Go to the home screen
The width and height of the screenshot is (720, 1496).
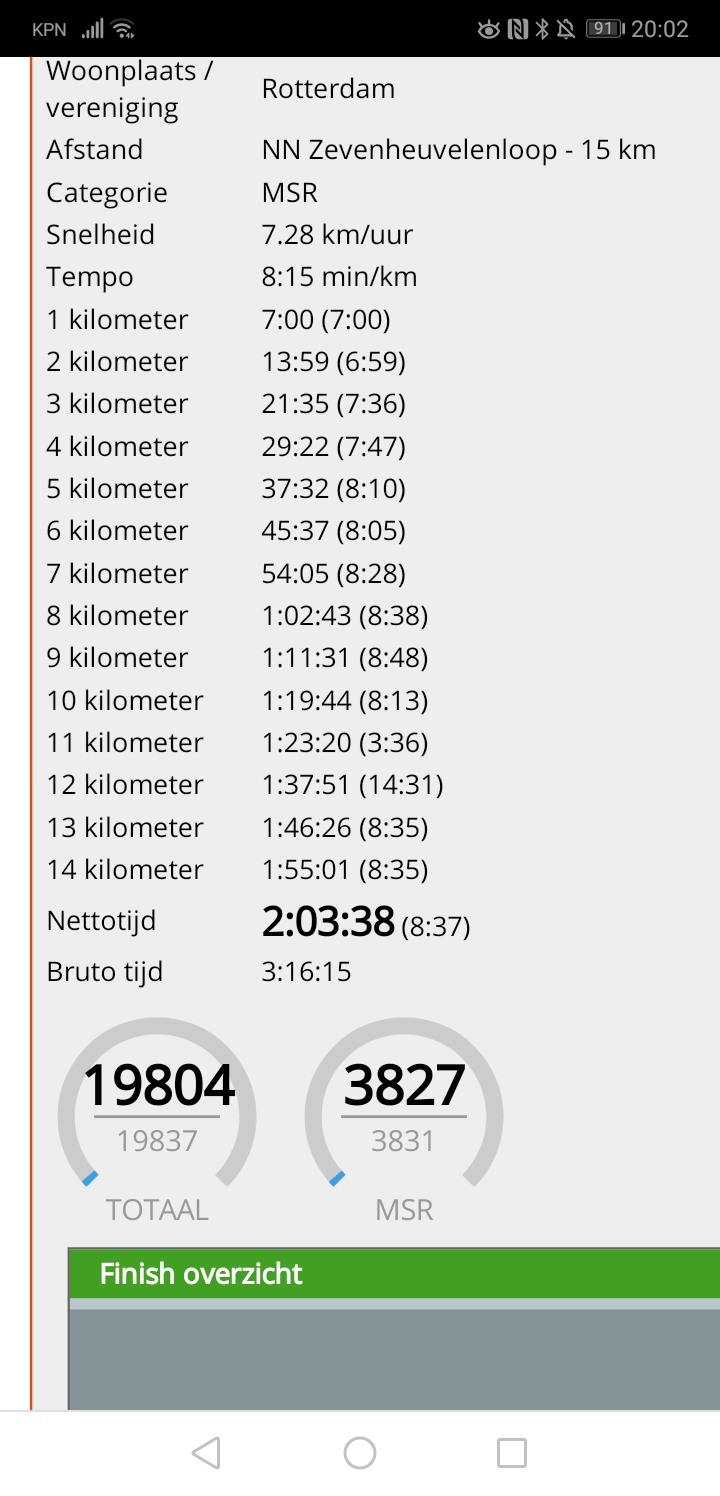360,1453
